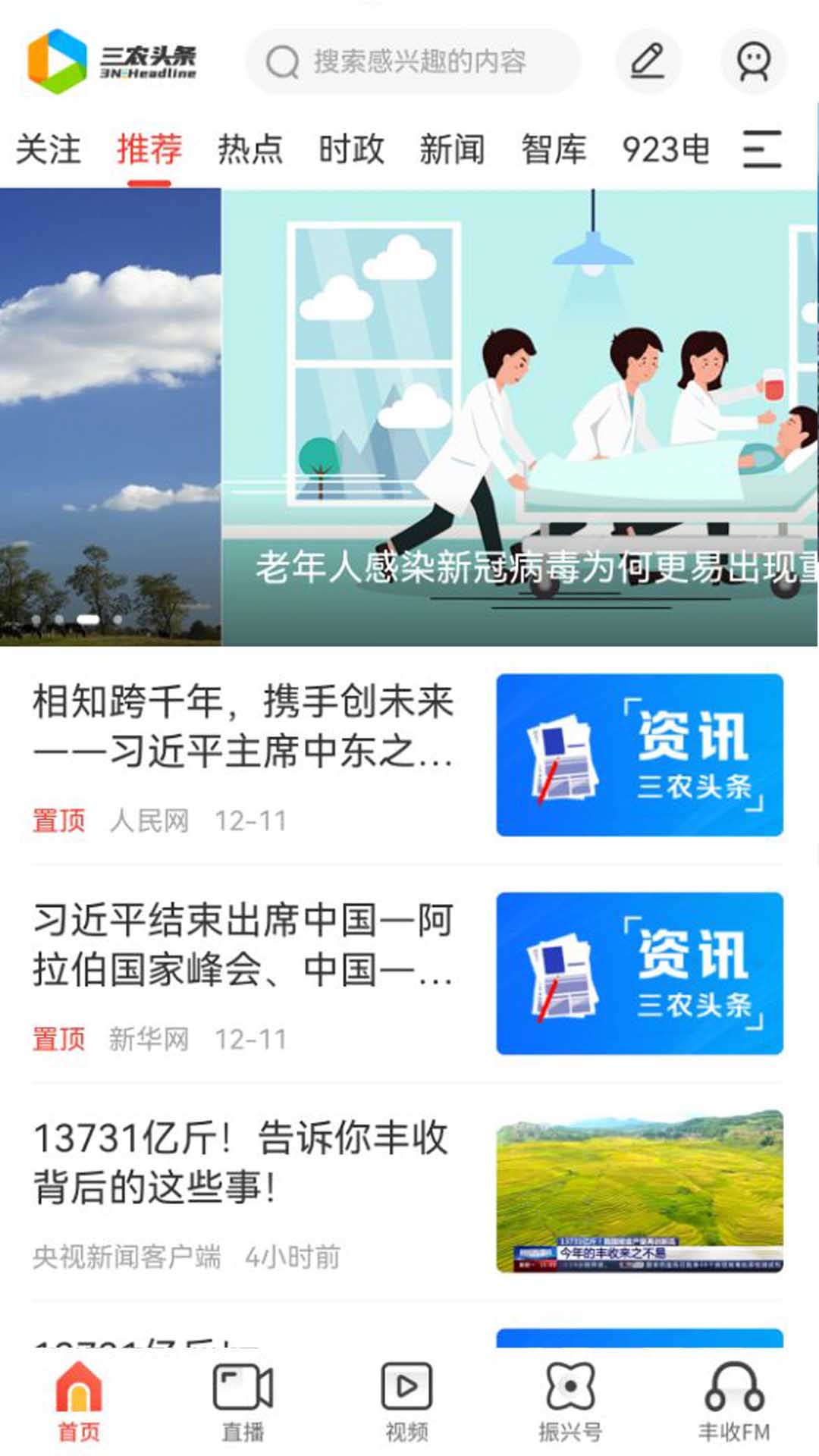Open the 时政 channel tab
The width and height of the screenshot is (819, 1456).
(352, 150)
